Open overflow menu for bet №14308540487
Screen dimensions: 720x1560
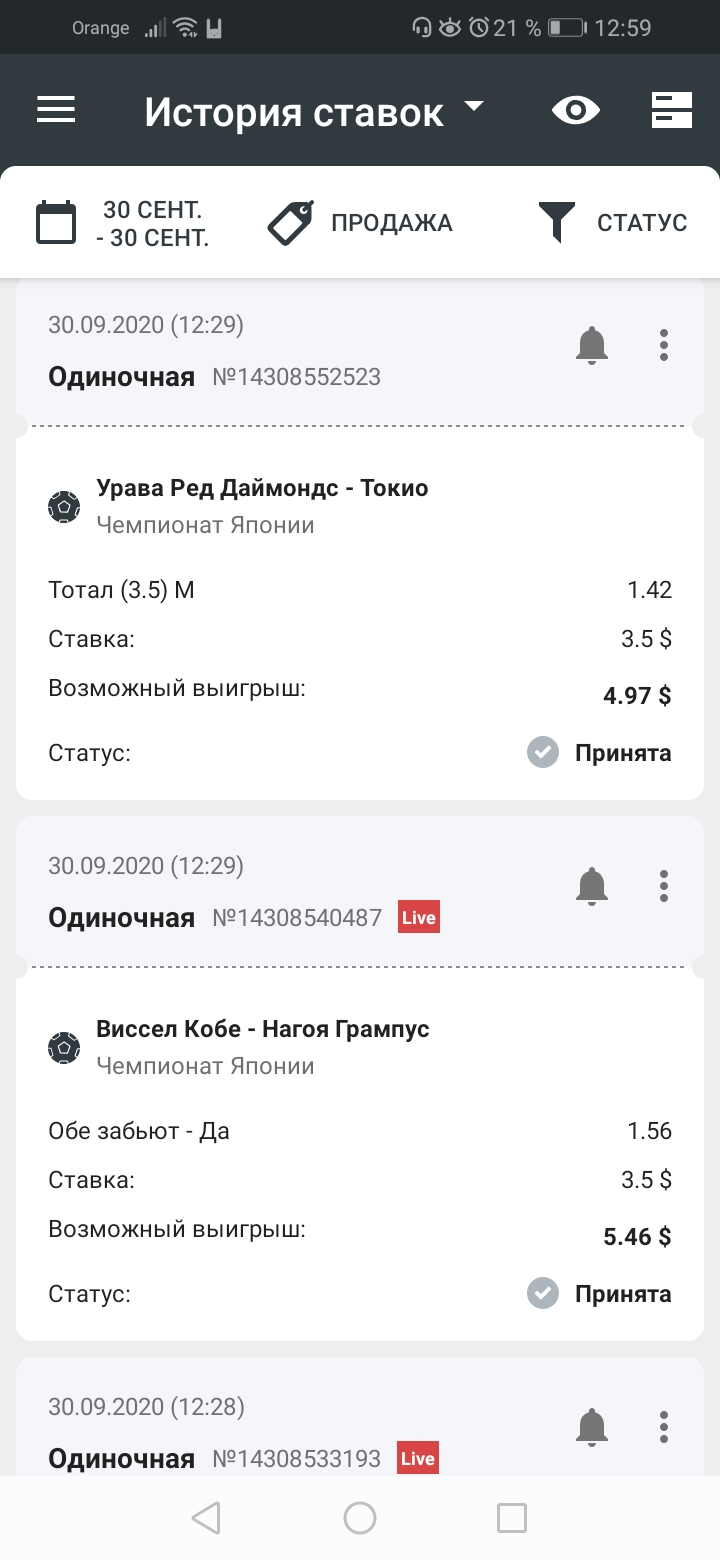664,886
